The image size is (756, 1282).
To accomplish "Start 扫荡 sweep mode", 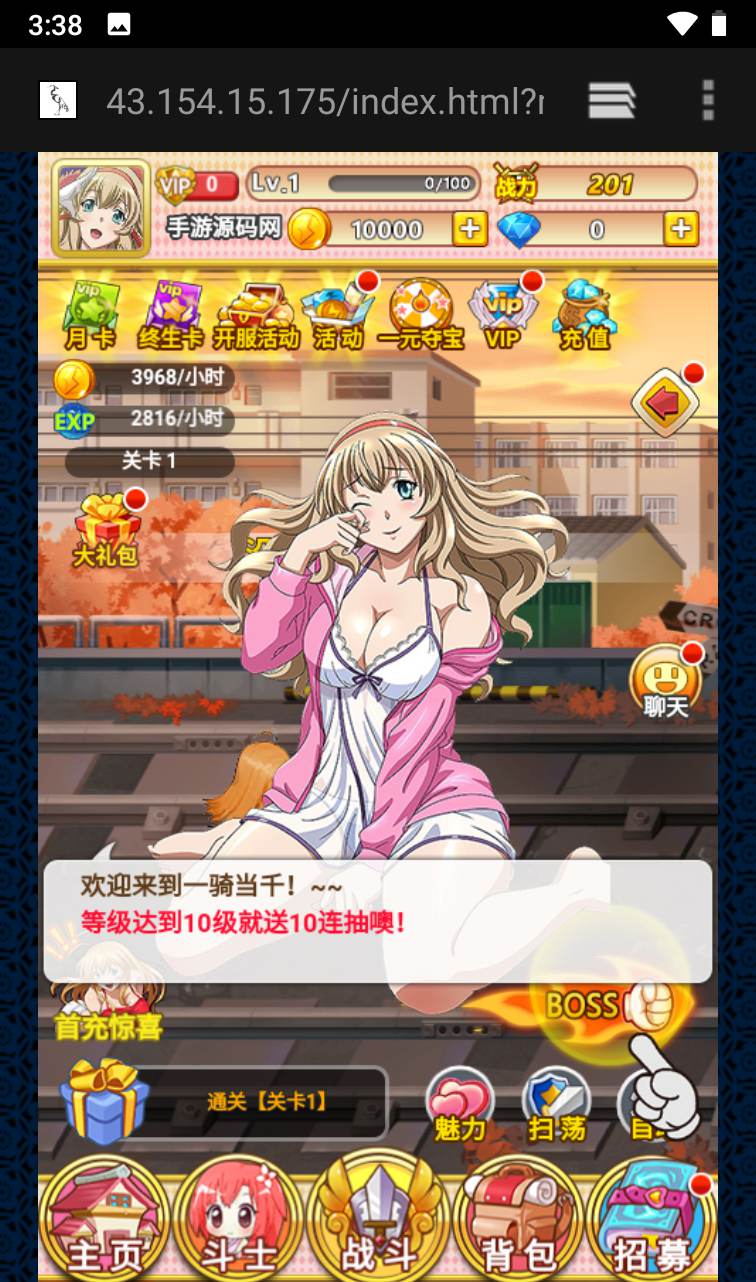I will [556, 1105].
